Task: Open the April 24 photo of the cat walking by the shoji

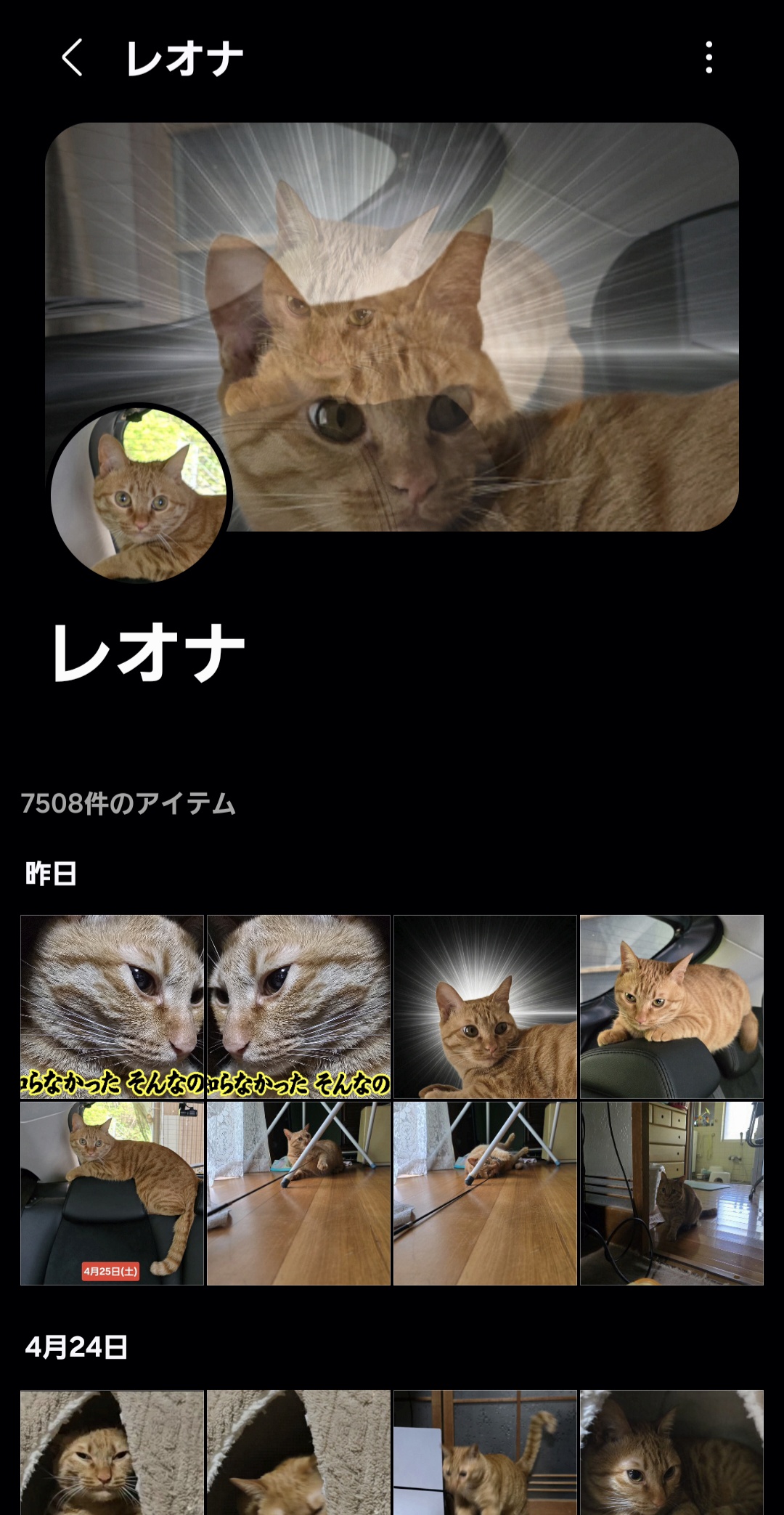Action: point(485,1453)
